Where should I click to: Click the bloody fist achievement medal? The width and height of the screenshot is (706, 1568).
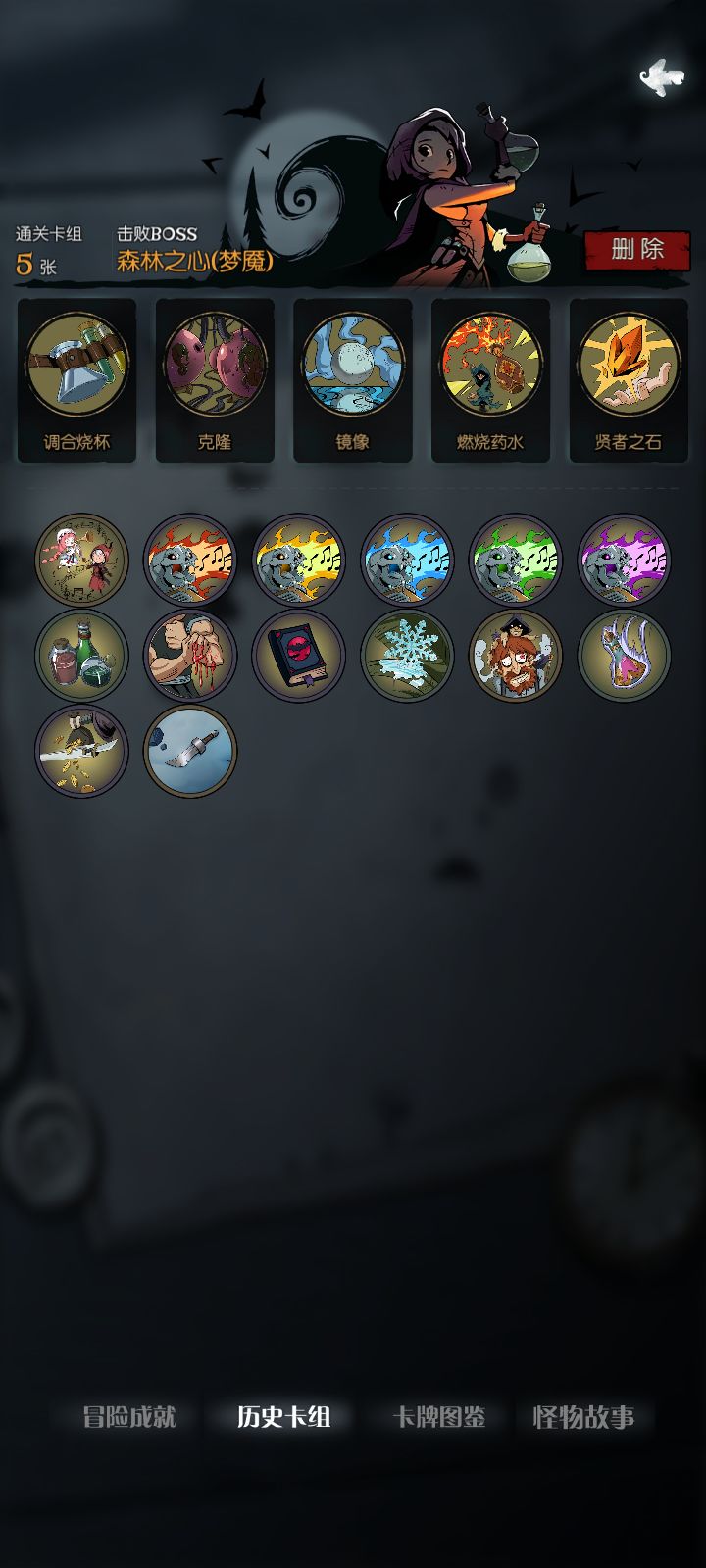[190, 657]
